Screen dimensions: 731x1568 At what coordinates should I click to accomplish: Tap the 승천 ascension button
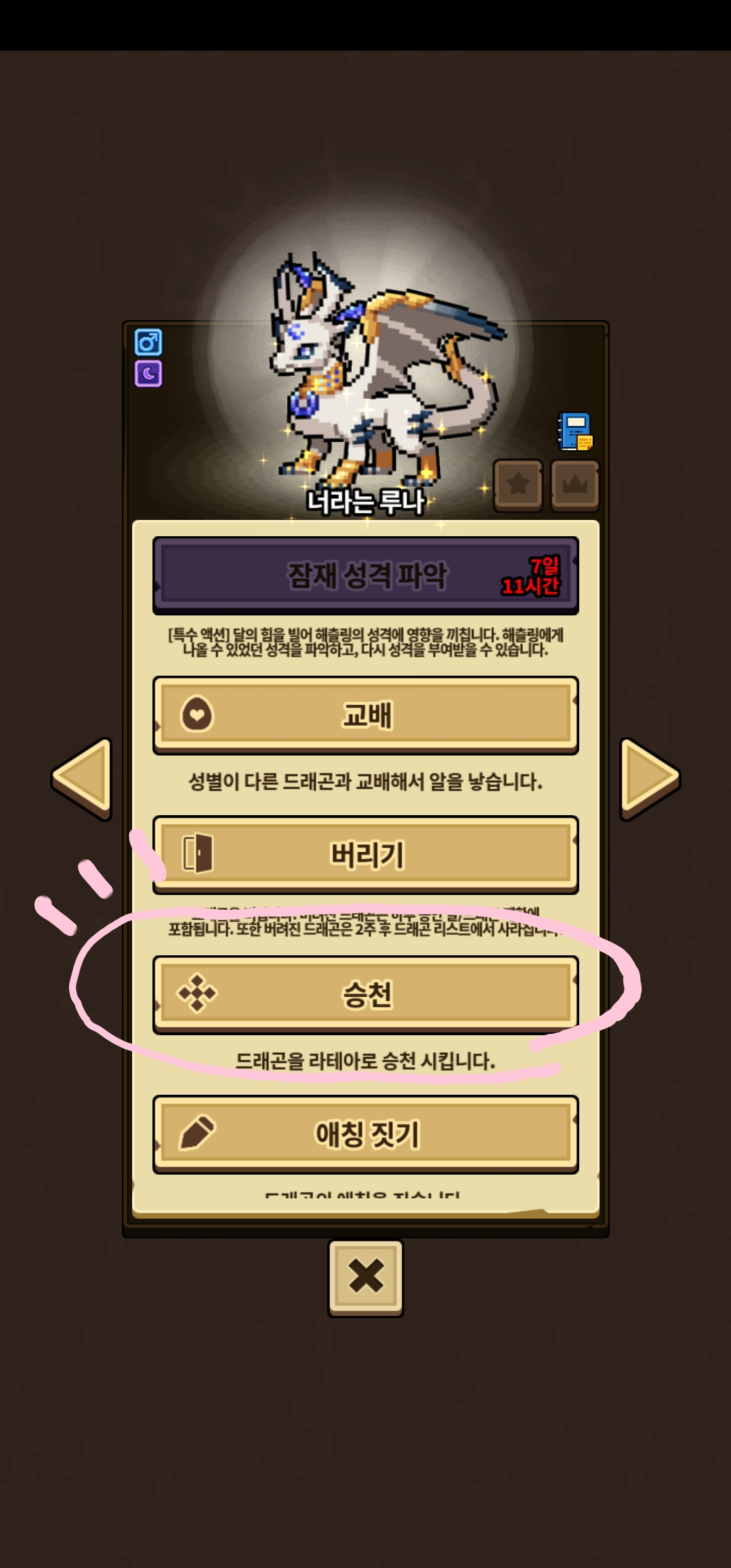pyautogui.click(x=365, y=995)
